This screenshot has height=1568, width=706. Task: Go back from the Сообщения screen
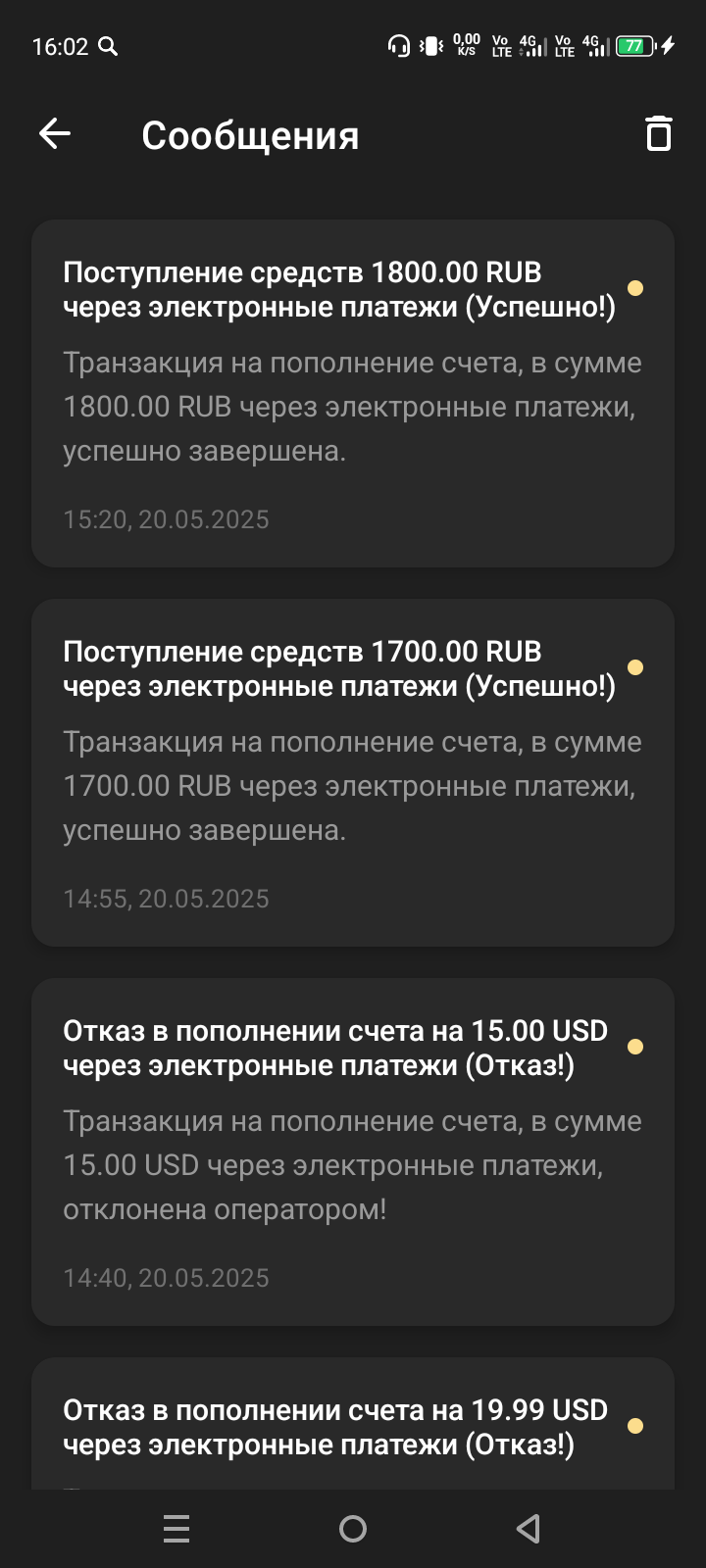point(55,134)
